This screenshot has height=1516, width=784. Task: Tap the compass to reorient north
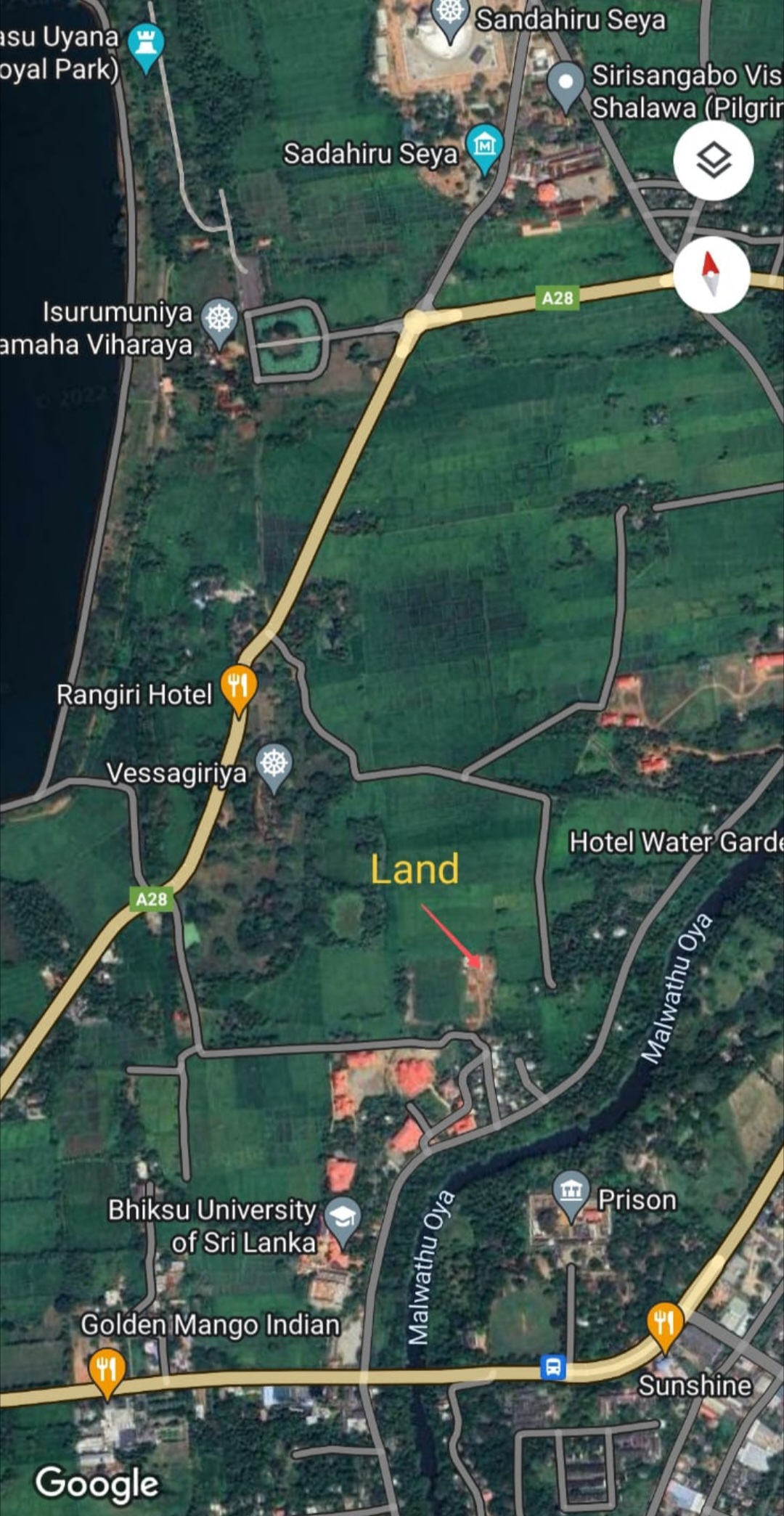click(x=711, y=274)
